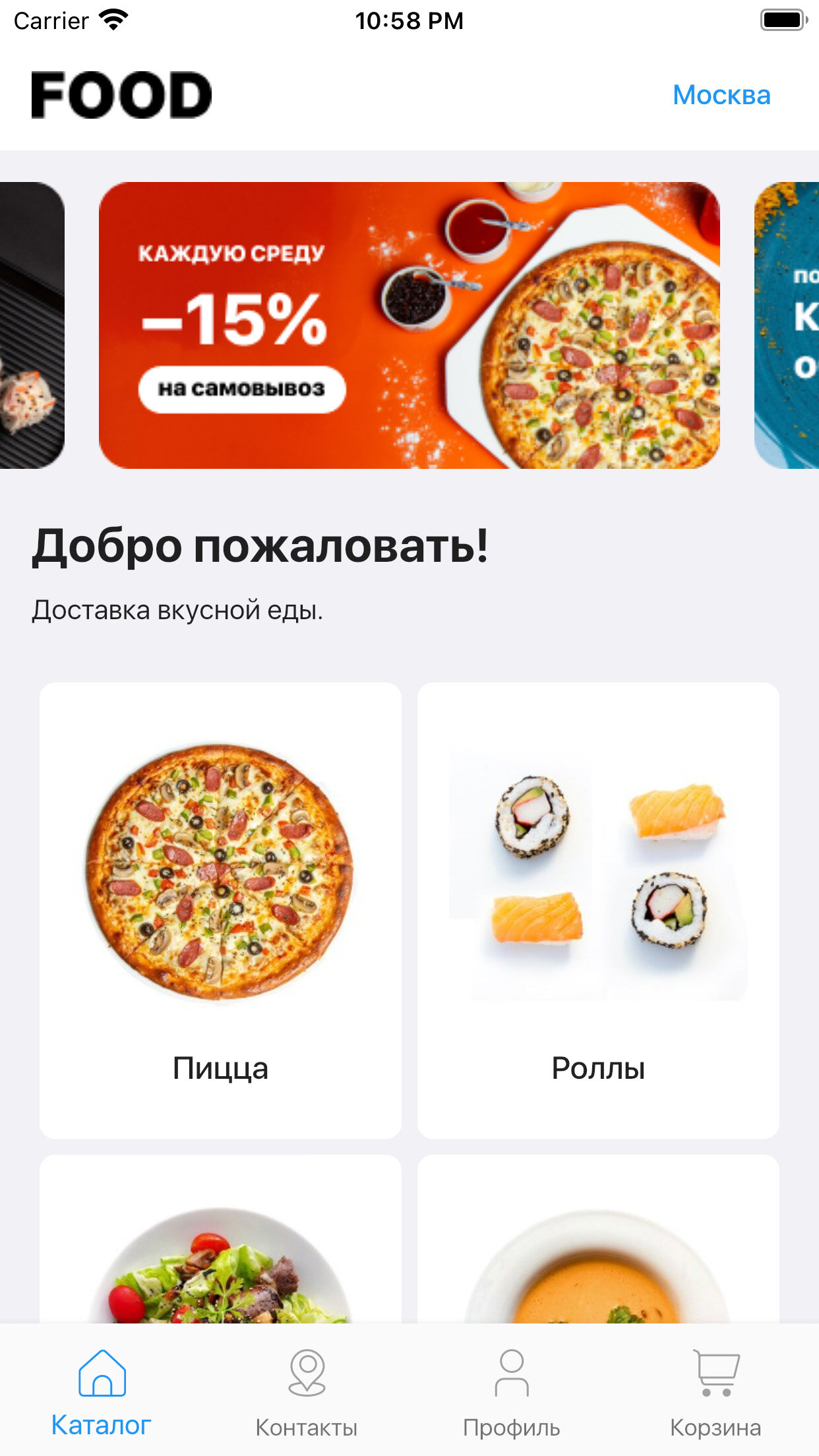This screenshot has height=1456, width=819.
Task: Open the Пицца category
Action: [x=220, y=910]
